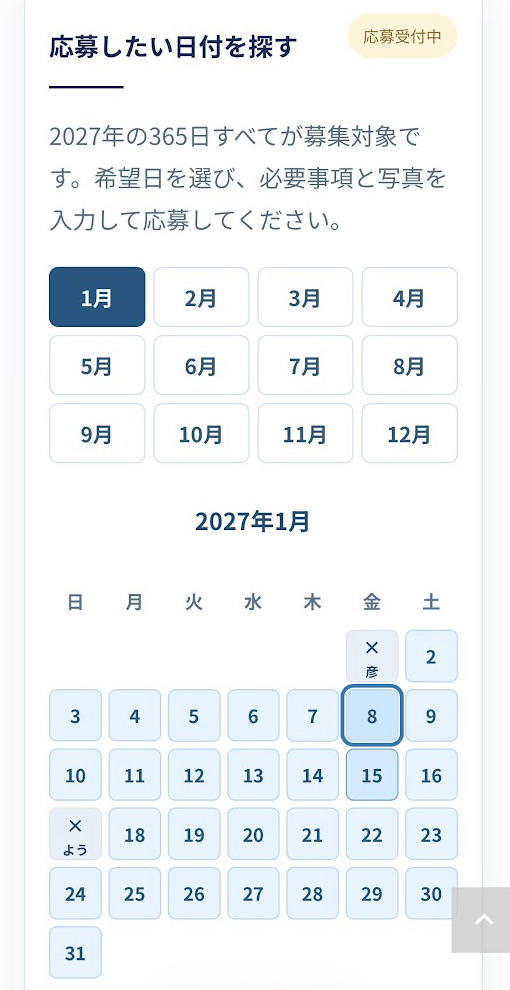This screenshot has height=990, width=510.
Task: Pick date 31 on the calendar
Action: [75, 953]
